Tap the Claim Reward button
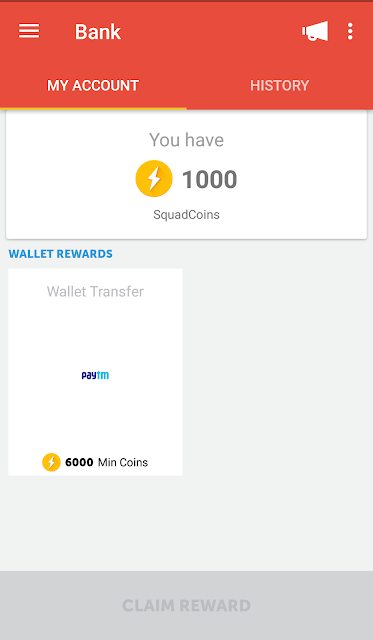373x640 pixels. 186,605
